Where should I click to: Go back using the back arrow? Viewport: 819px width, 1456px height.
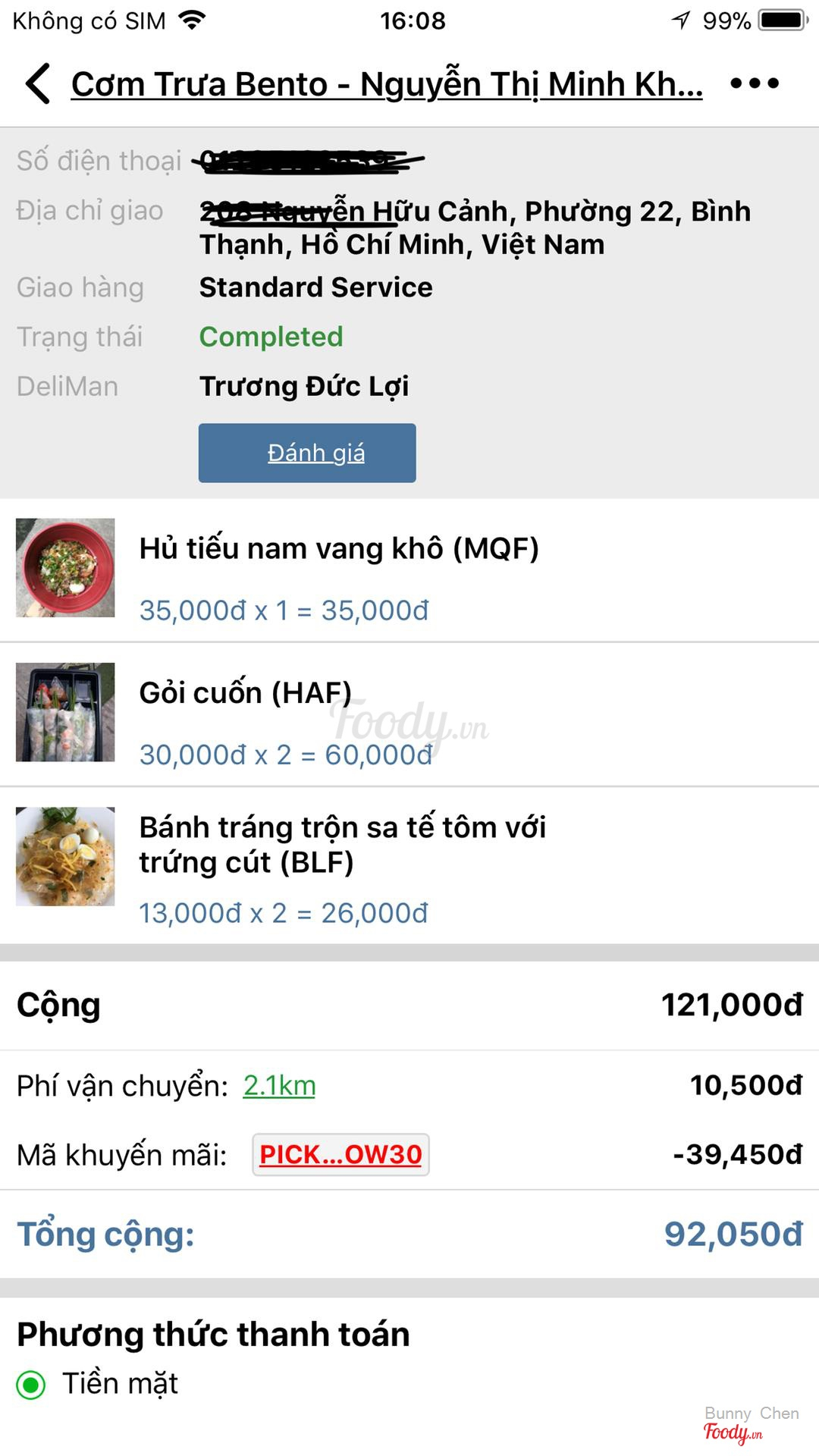click(x=38, y=83)
